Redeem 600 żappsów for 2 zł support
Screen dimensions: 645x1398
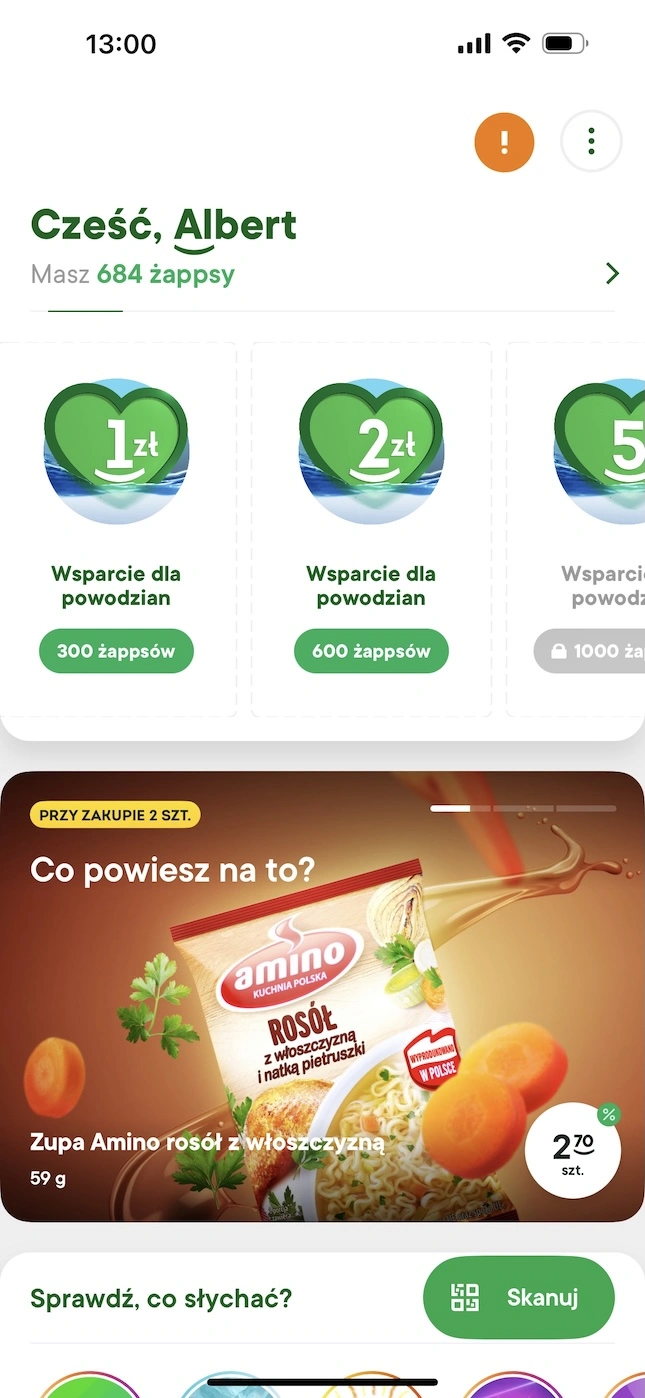tap(371, 651)
